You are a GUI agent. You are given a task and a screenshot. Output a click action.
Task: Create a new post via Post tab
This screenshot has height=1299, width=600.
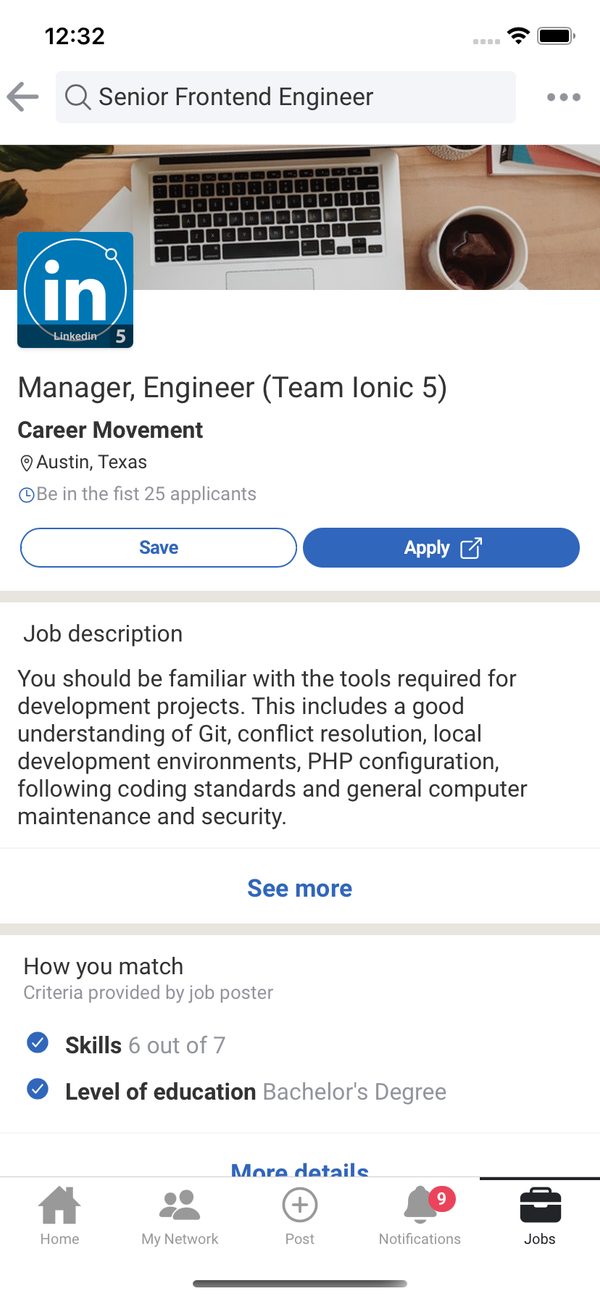pyautogui.click(x=299, y=1215)
